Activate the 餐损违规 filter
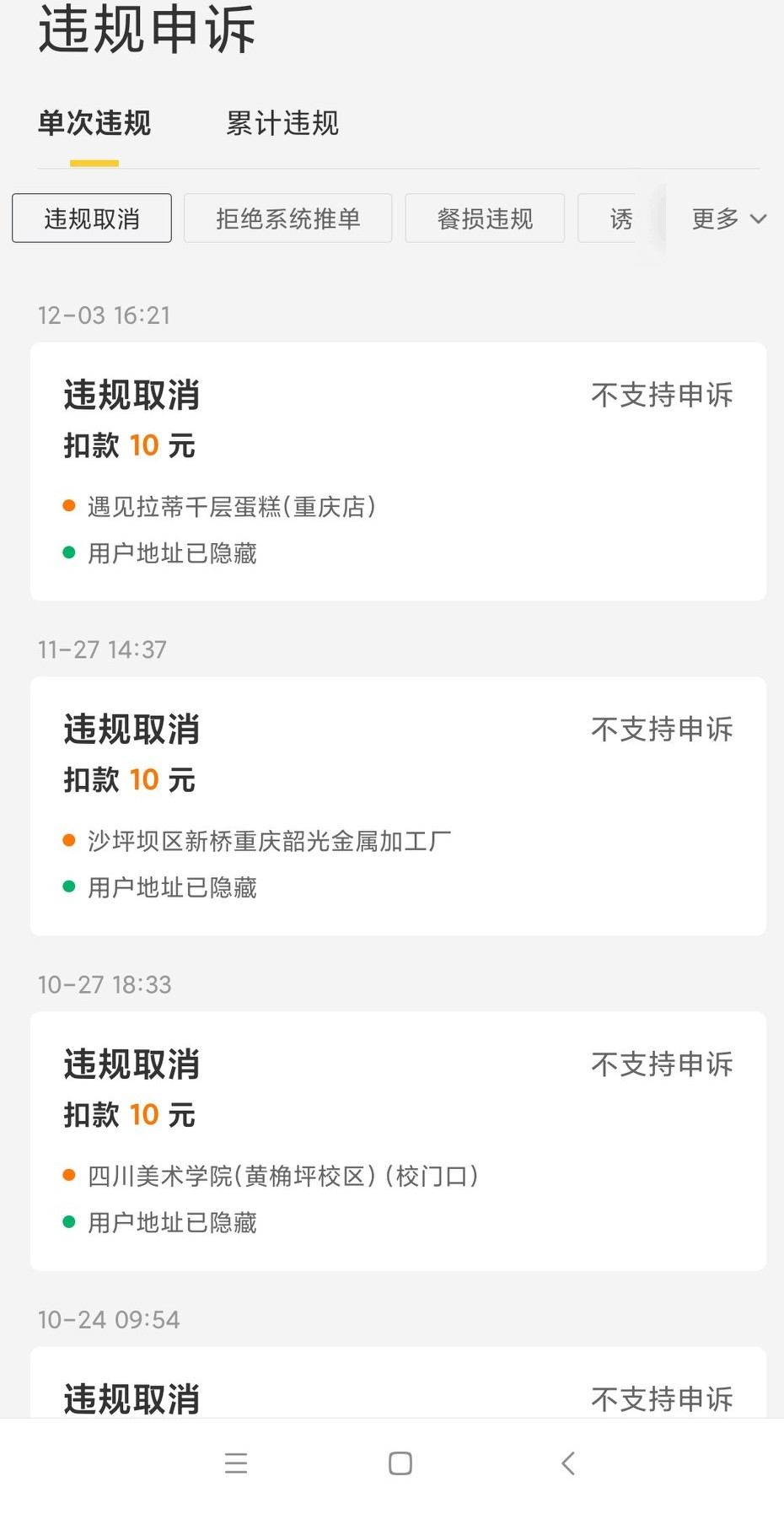 click(x=485, y=218)
